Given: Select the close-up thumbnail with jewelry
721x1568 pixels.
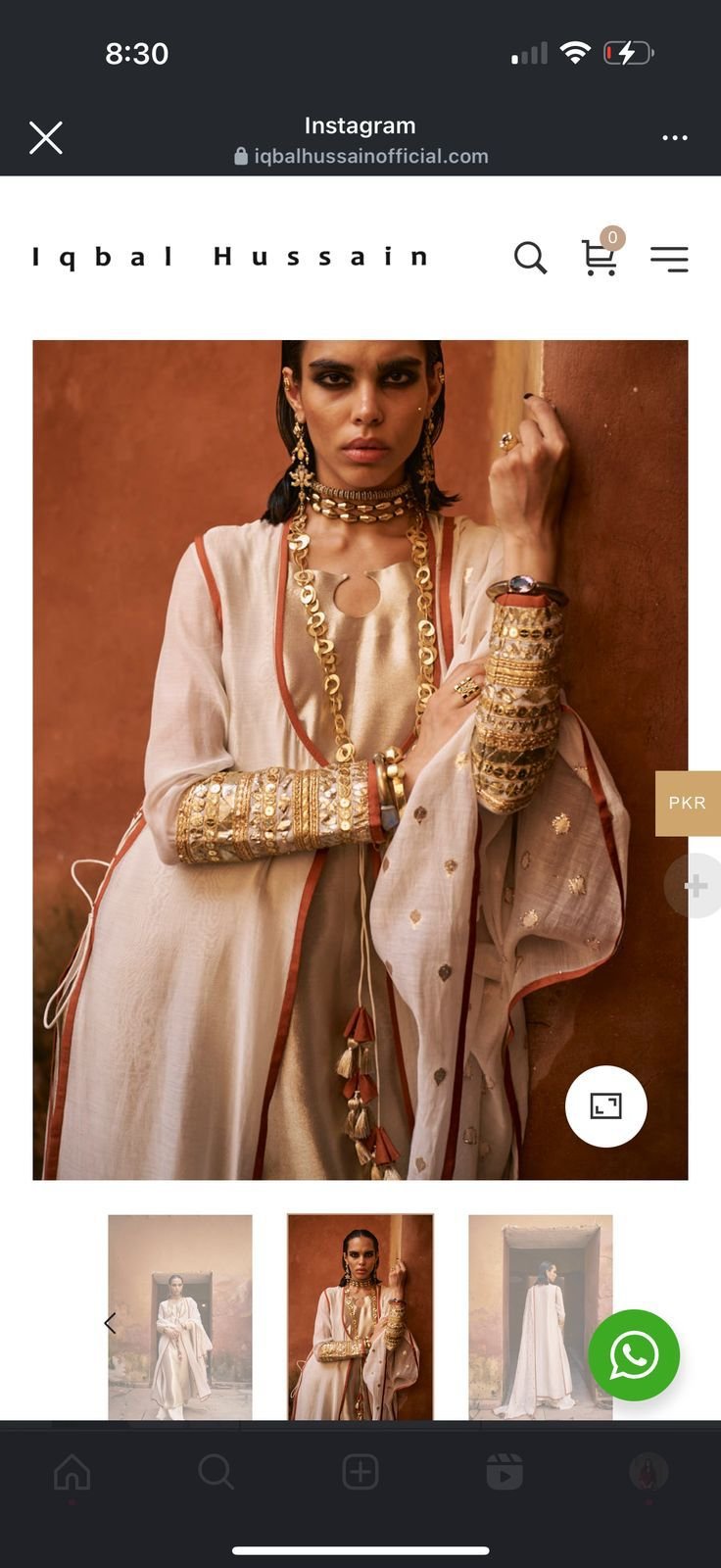Looking at the screenshot, I should pyautogui.click(x=360, y=1316).
